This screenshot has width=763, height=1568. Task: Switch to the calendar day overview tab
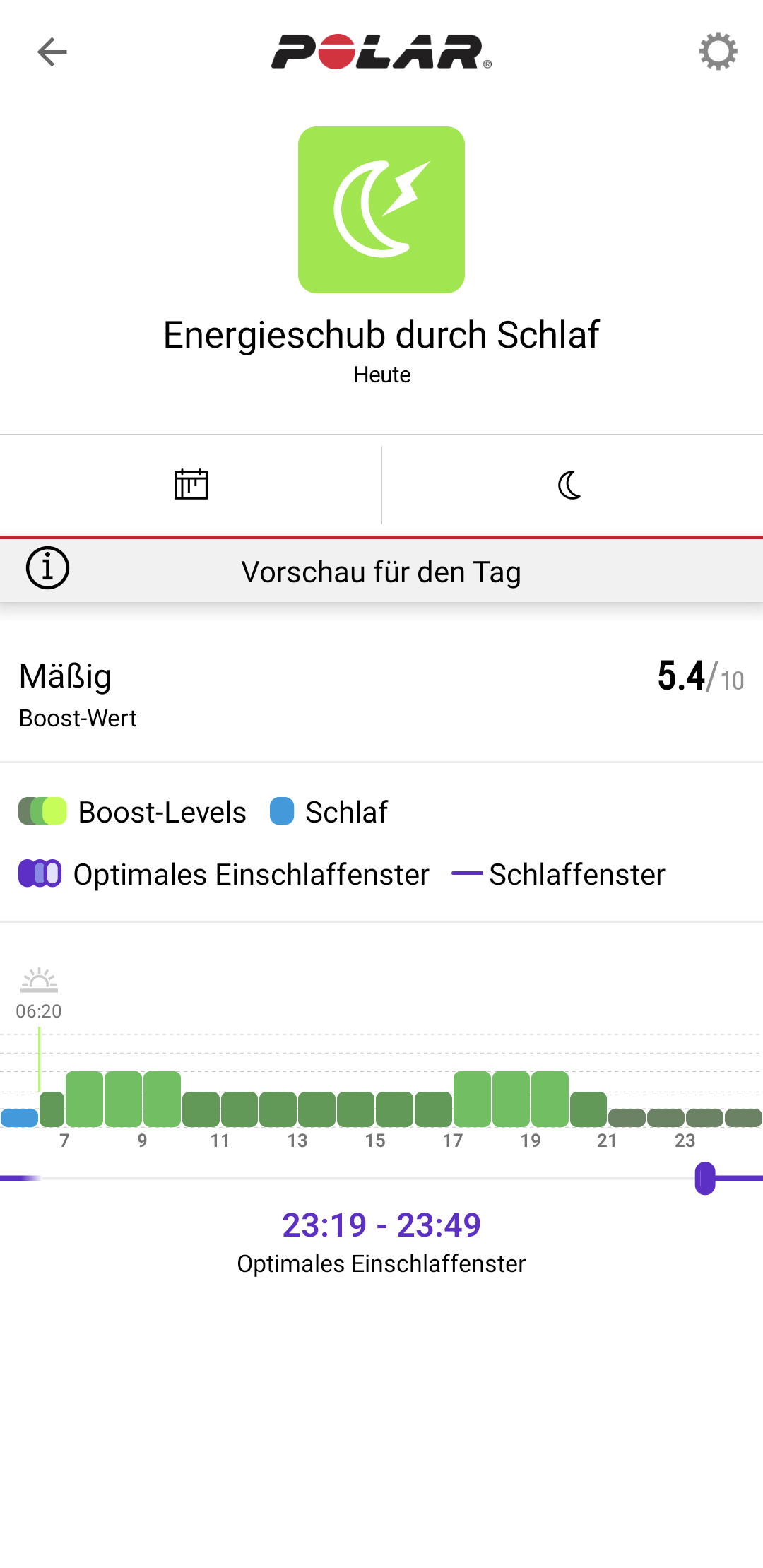191,485
